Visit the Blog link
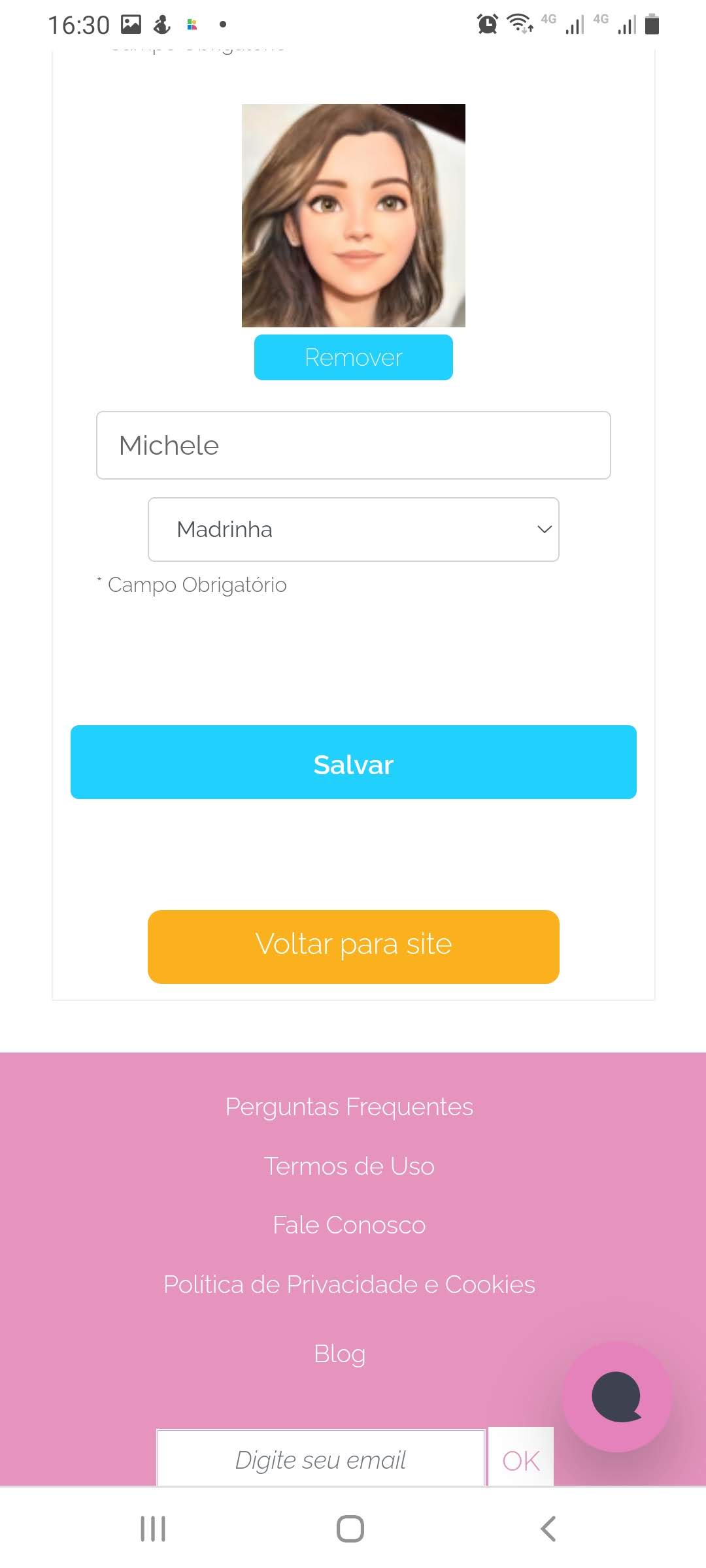Image resolution: width=706 pixels, height=1568 pixels. pyautogui.click(x=339, y=1354)
